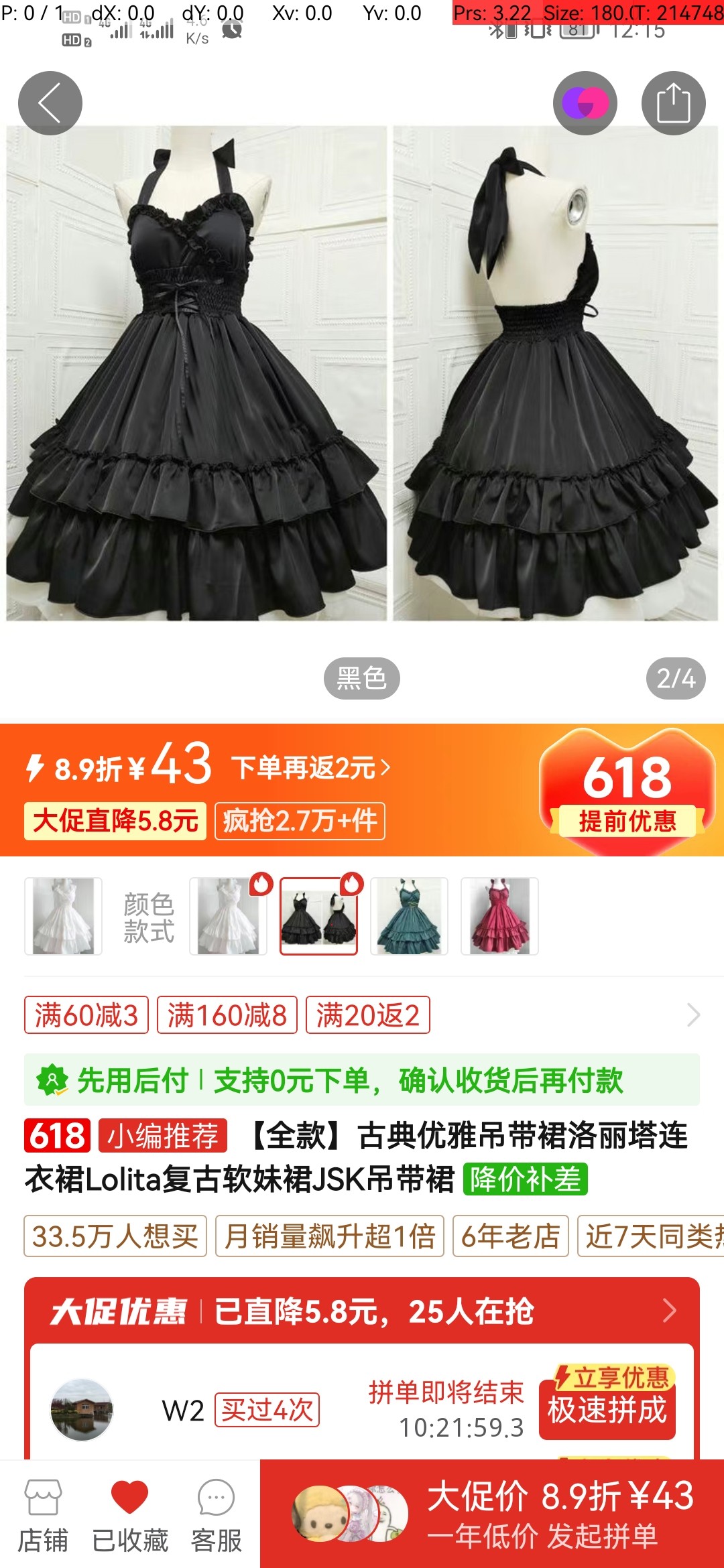Open the purple-red circle icon beside share

pos(585,103)
